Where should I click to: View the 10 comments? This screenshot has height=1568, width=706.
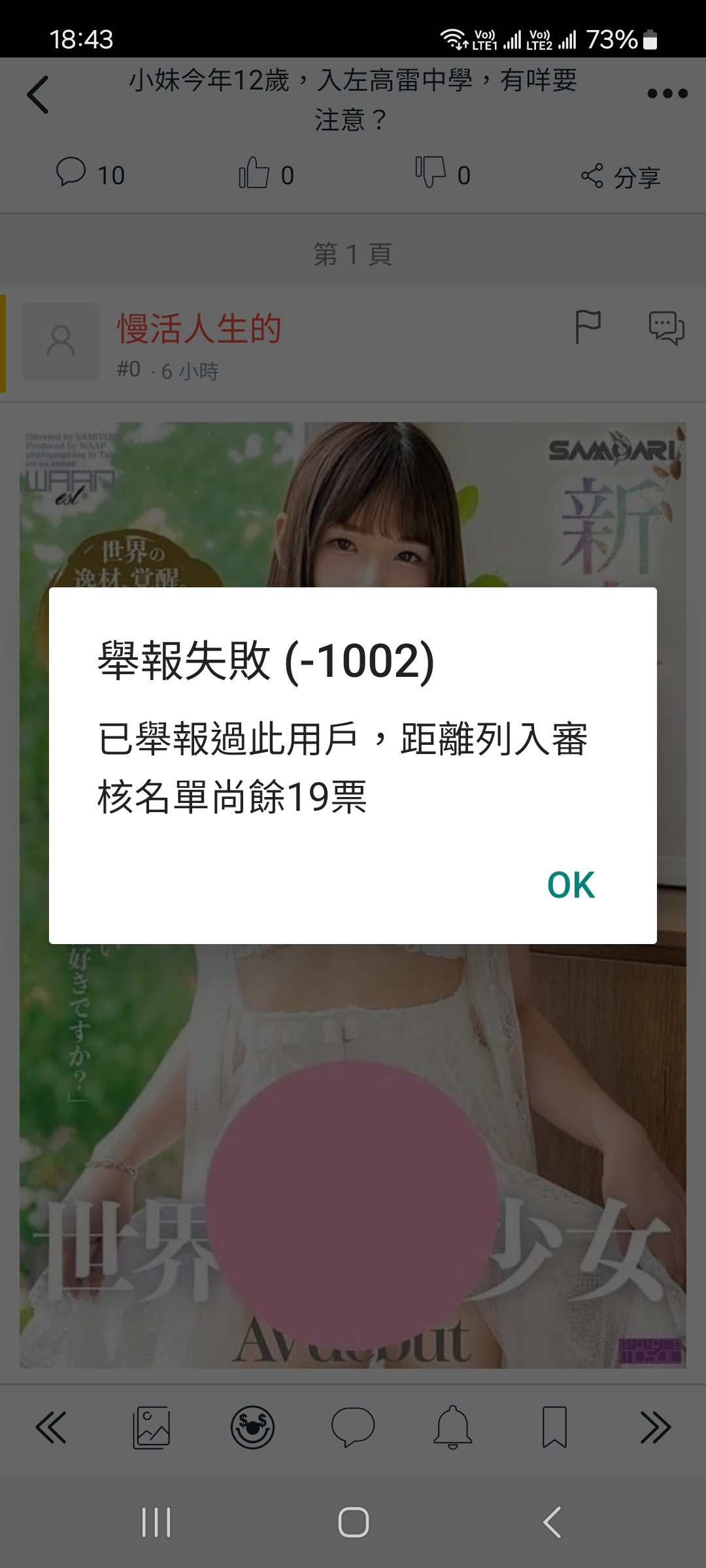90,174
